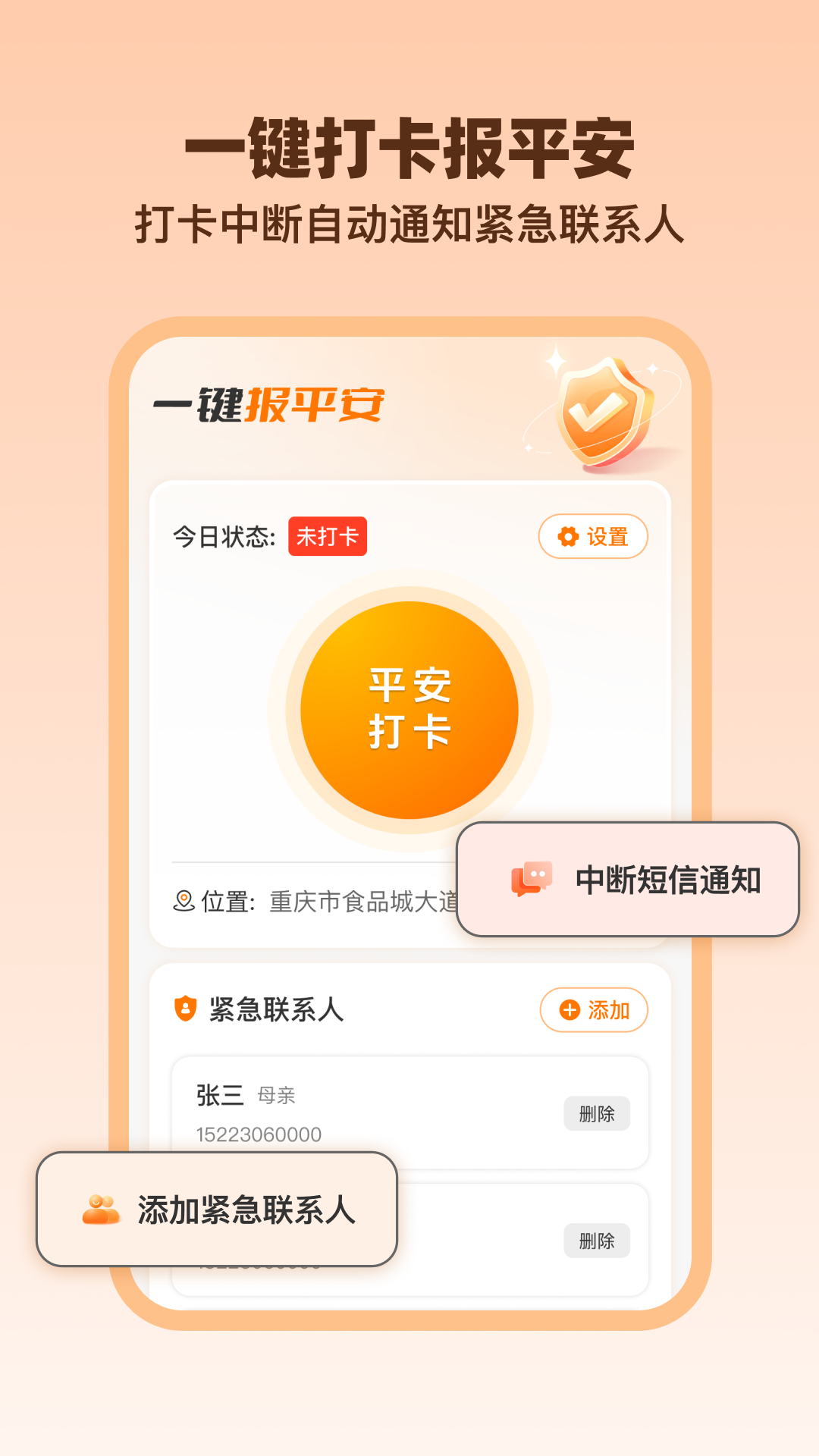Screen dimensions: 819x1456
Task: Toggle today's status by tapping 未打卡 badge
Action: pyautogui.click(x=327, y=536)
